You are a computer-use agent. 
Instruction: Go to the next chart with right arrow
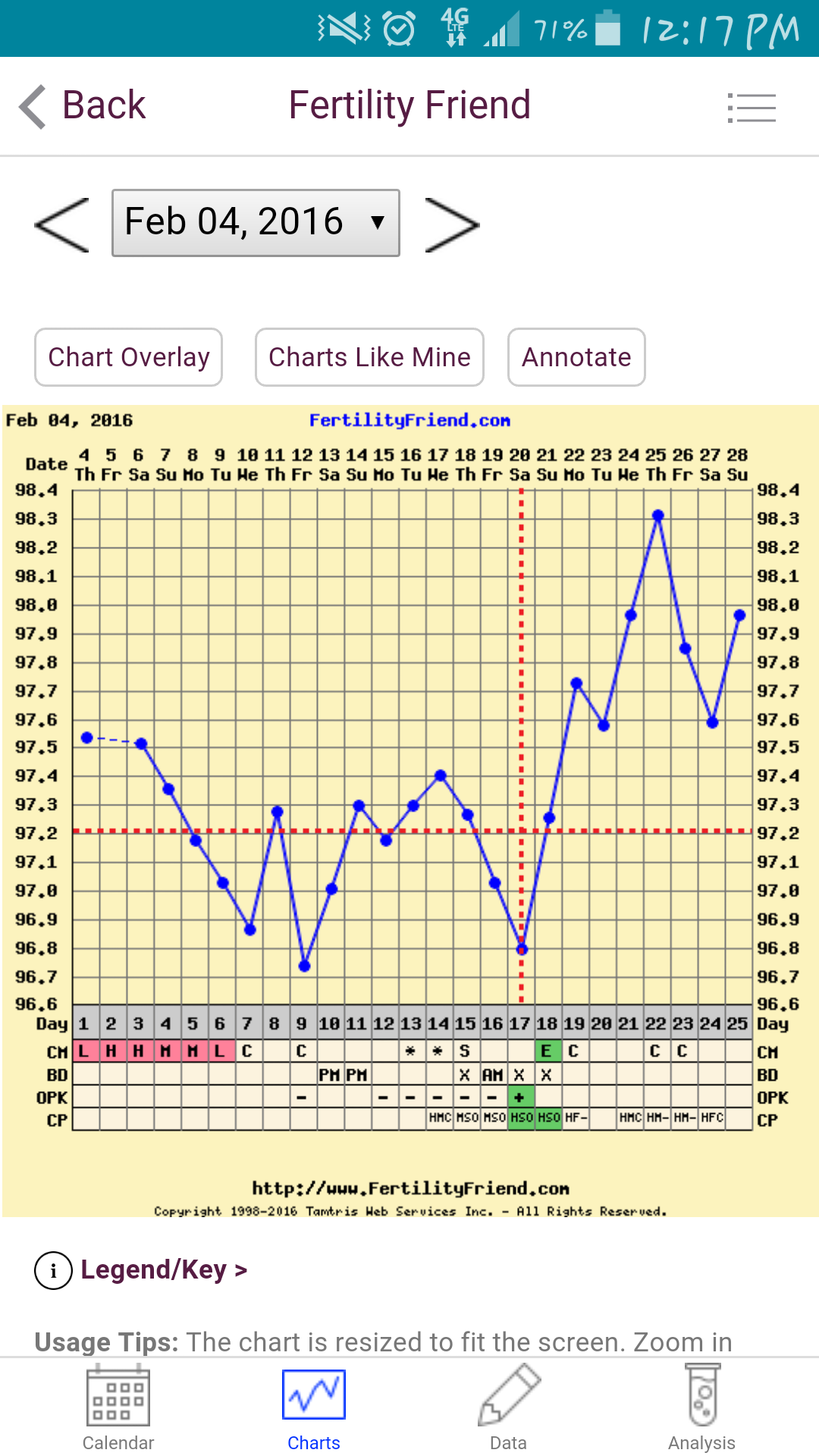(452, 224)
